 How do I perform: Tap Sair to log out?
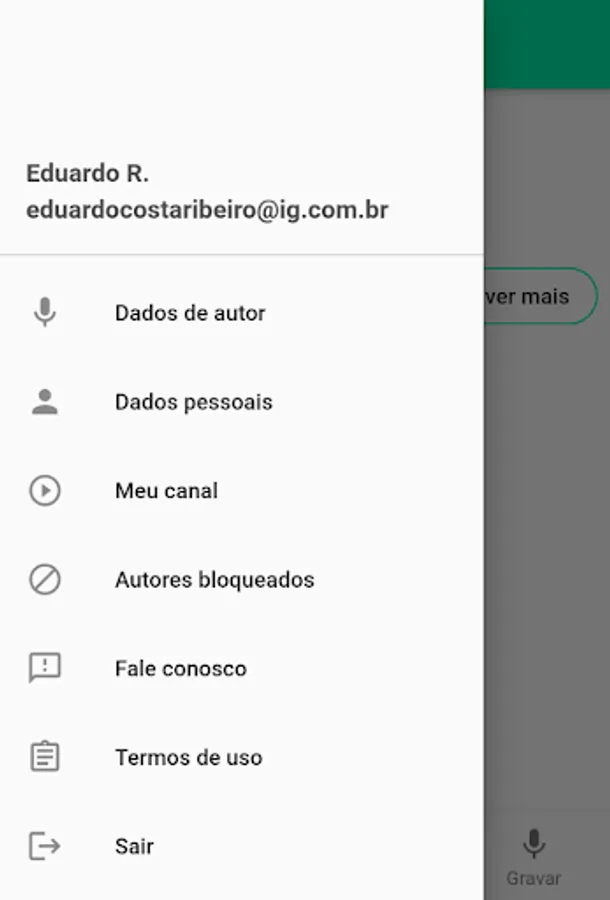tap(134, 846)
